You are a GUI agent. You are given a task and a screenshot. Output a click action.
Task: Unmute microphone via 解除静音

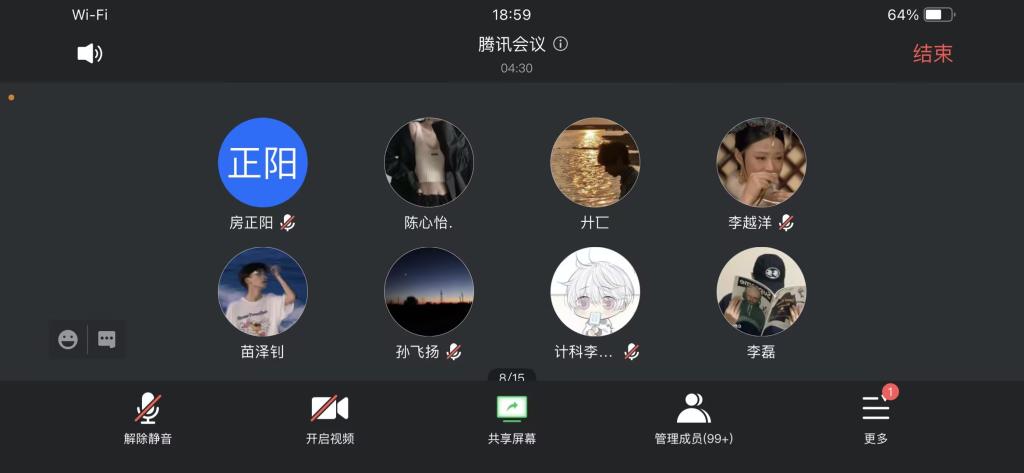148,418
